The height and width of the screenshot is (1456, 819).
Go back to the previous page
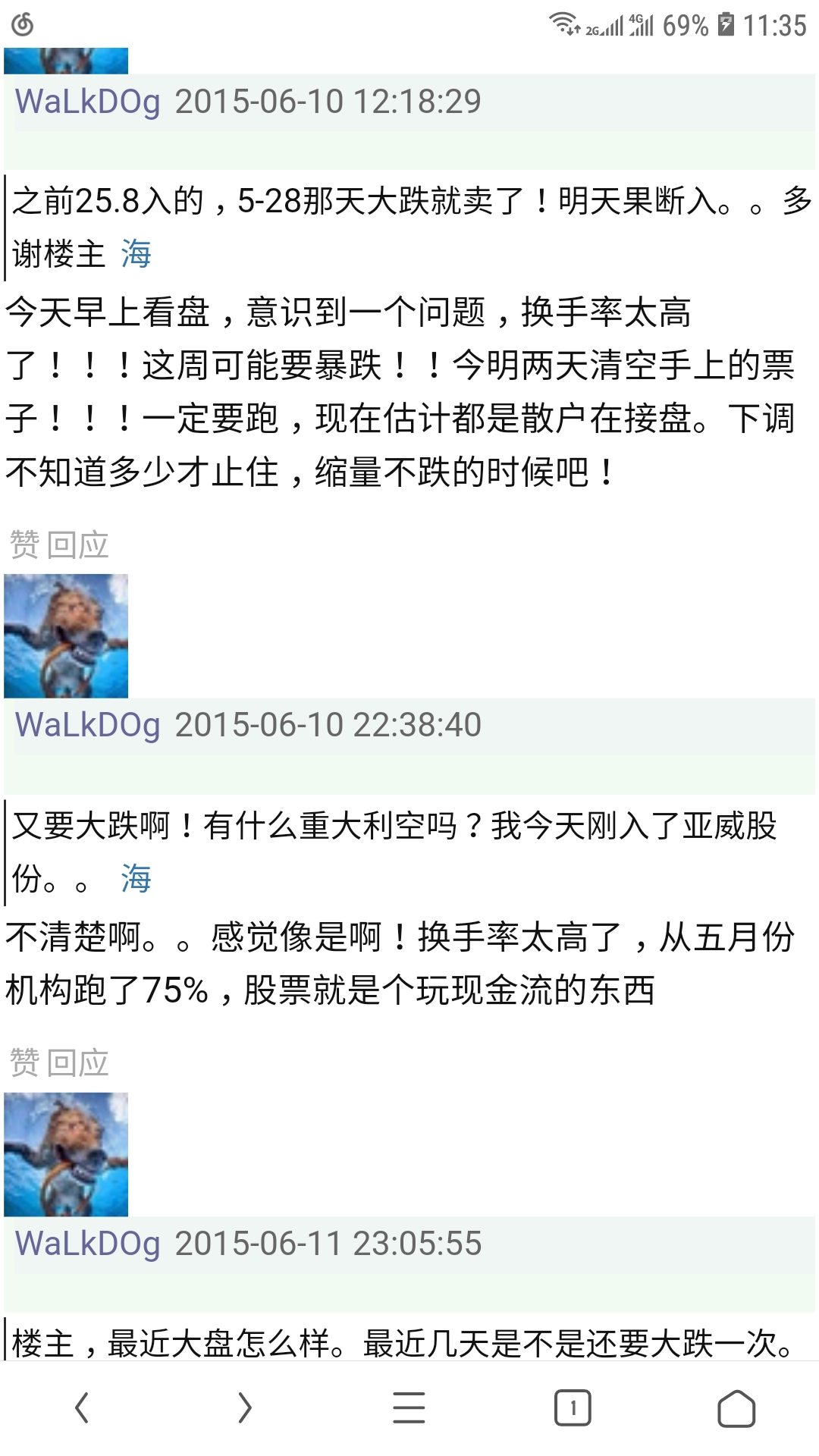click(82, 1408)
